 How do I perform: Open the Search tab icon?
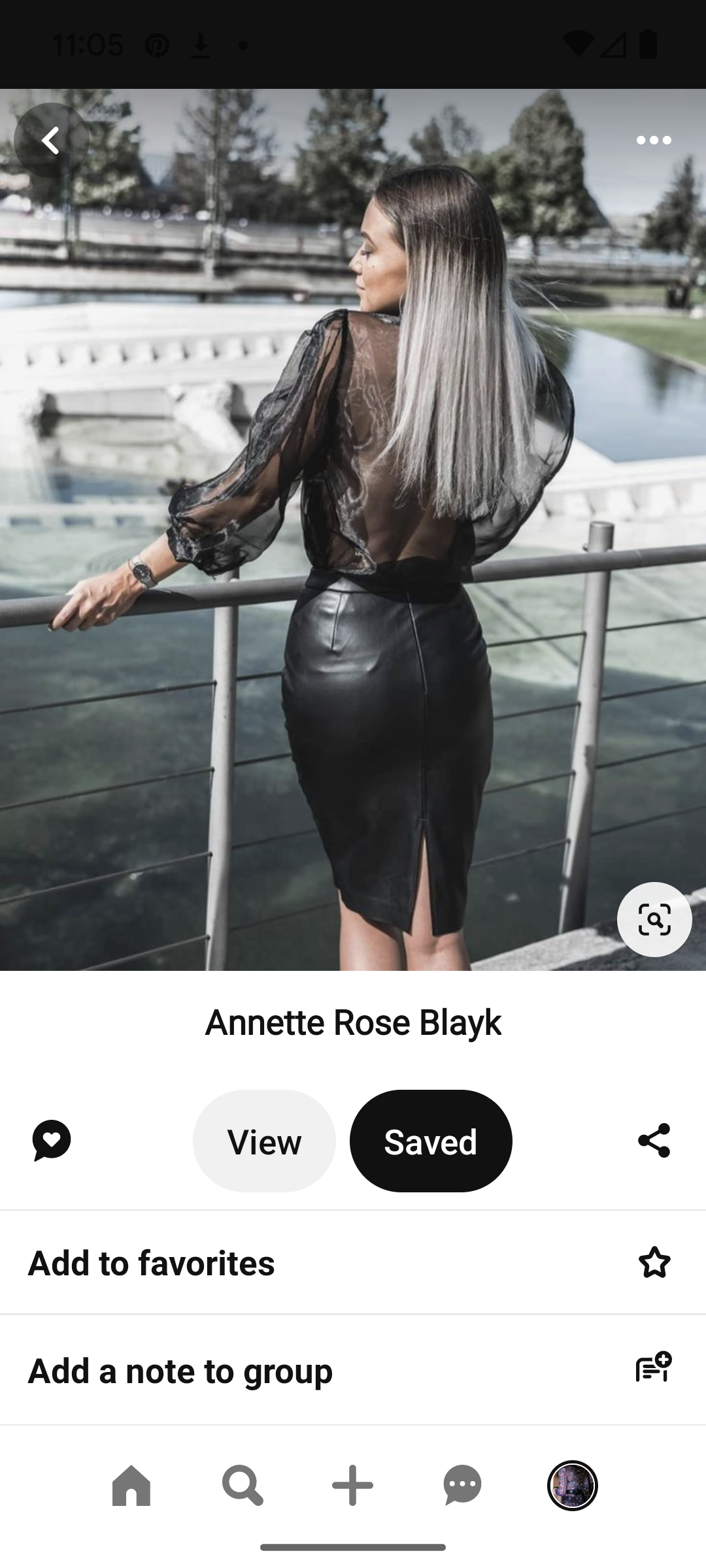coord(243,1483)
